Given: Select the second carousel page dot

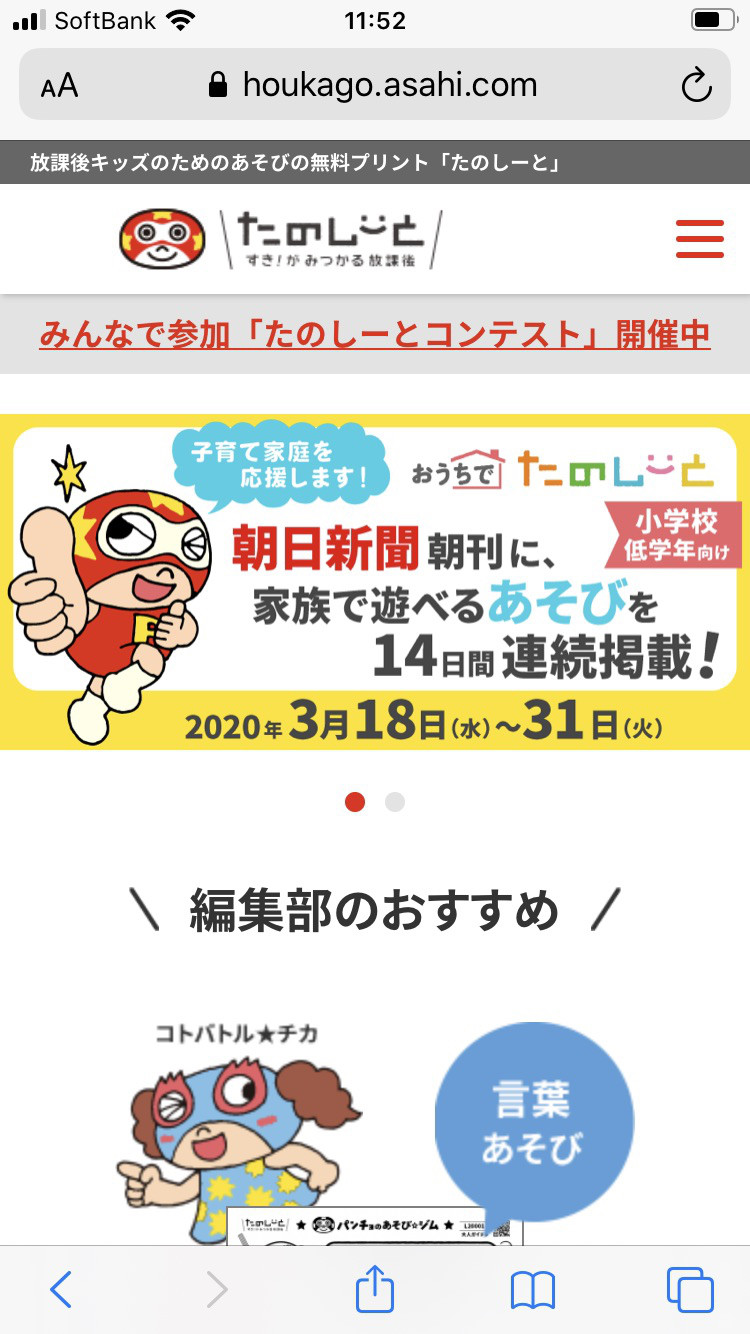Looking at the screenshot, I should pos(395,802).
